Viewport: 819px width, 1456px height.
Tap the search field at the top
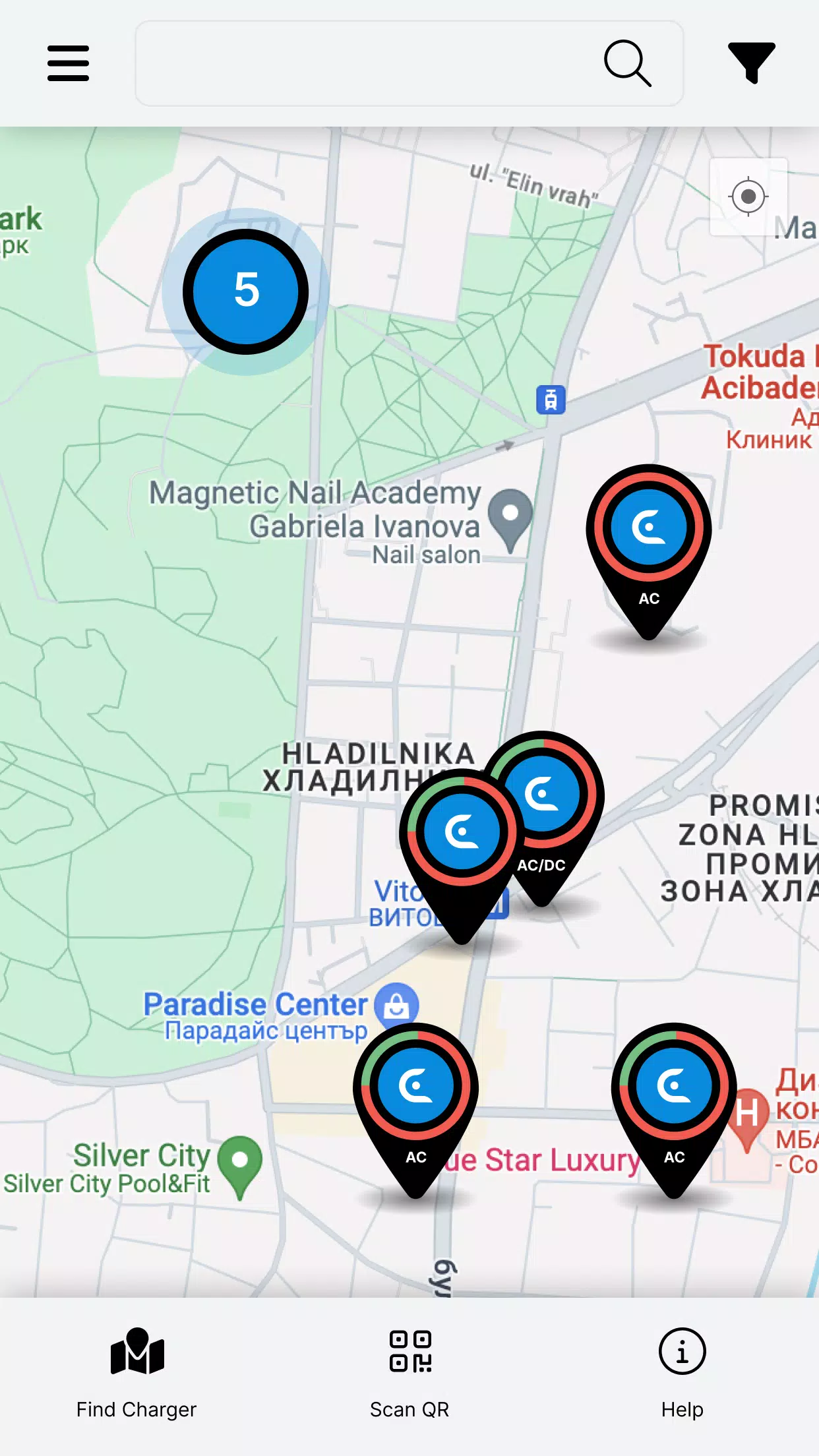(x=369, y=63)
